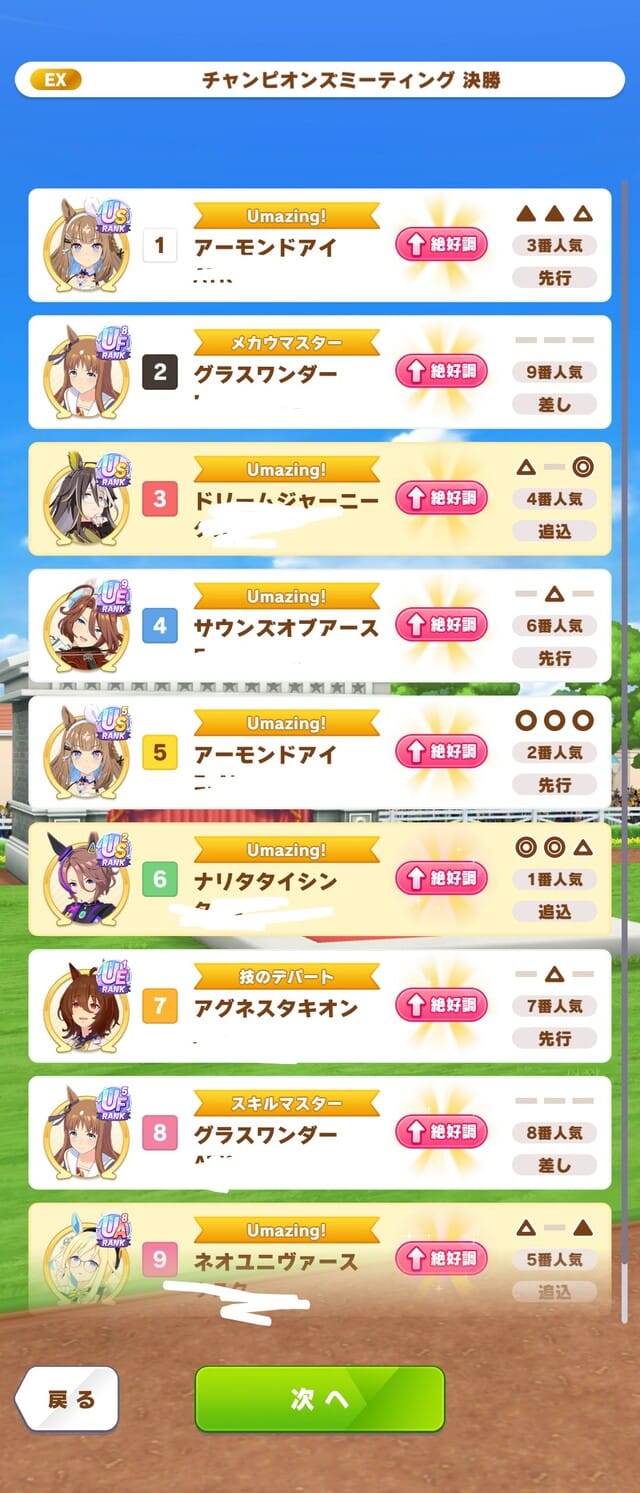640x1493 pixels.
Task: Go back with the 戻る button
Action: pyautogui.click(x=68, y=1398)
